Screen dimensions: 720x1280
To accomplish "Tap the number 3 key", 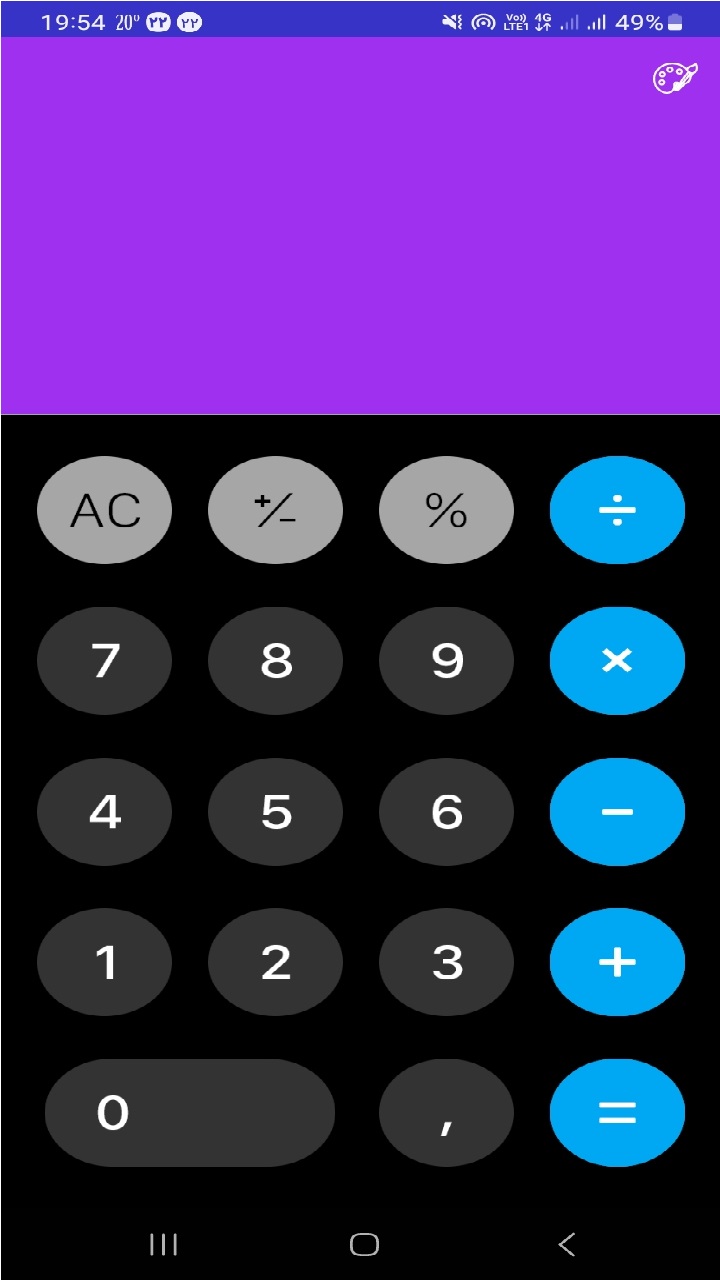I will (447, 962).
